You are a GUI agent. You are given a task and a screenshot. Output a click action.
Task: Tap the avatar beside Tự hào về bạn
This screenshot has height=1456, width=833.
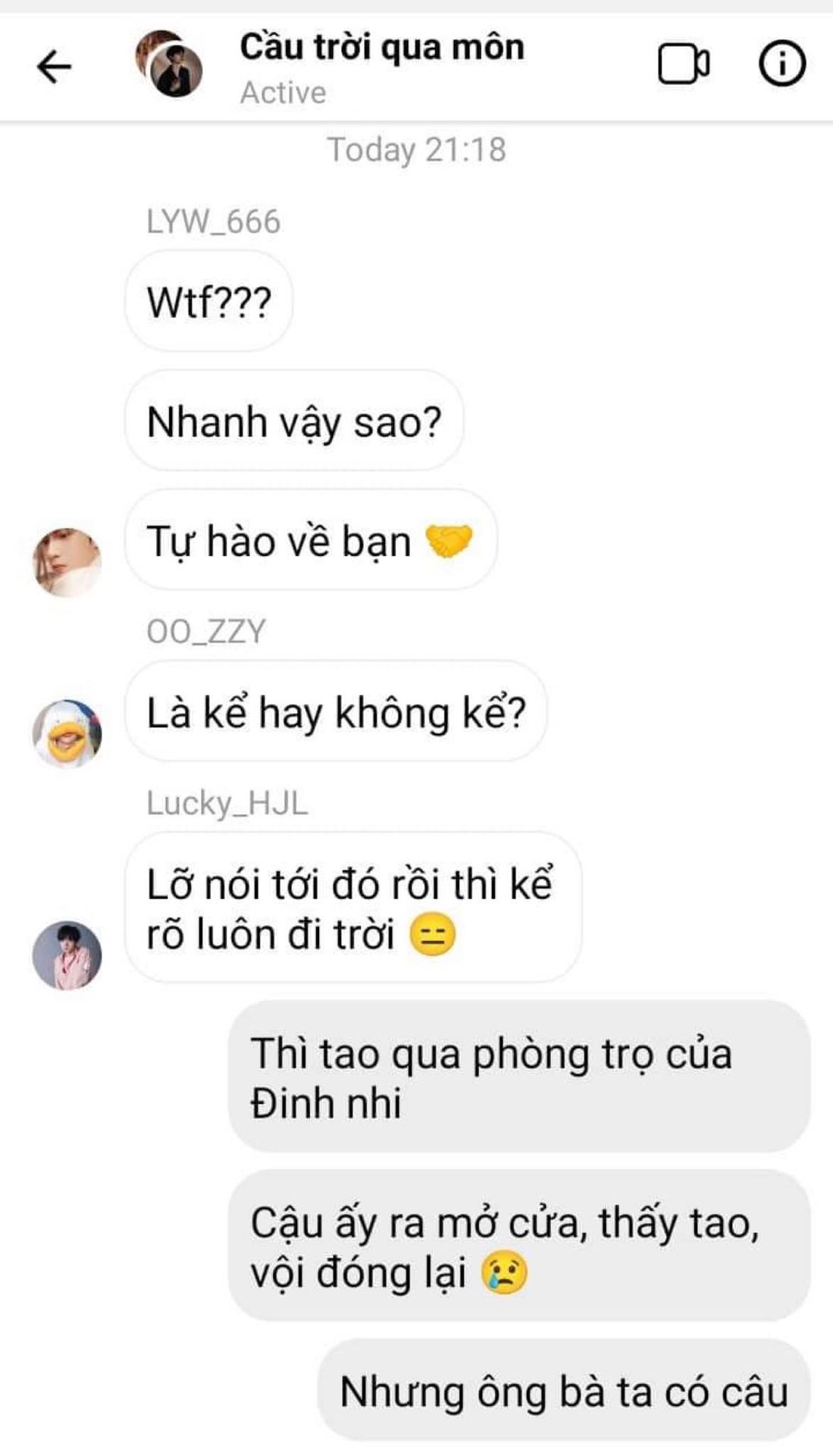(67, 562)
